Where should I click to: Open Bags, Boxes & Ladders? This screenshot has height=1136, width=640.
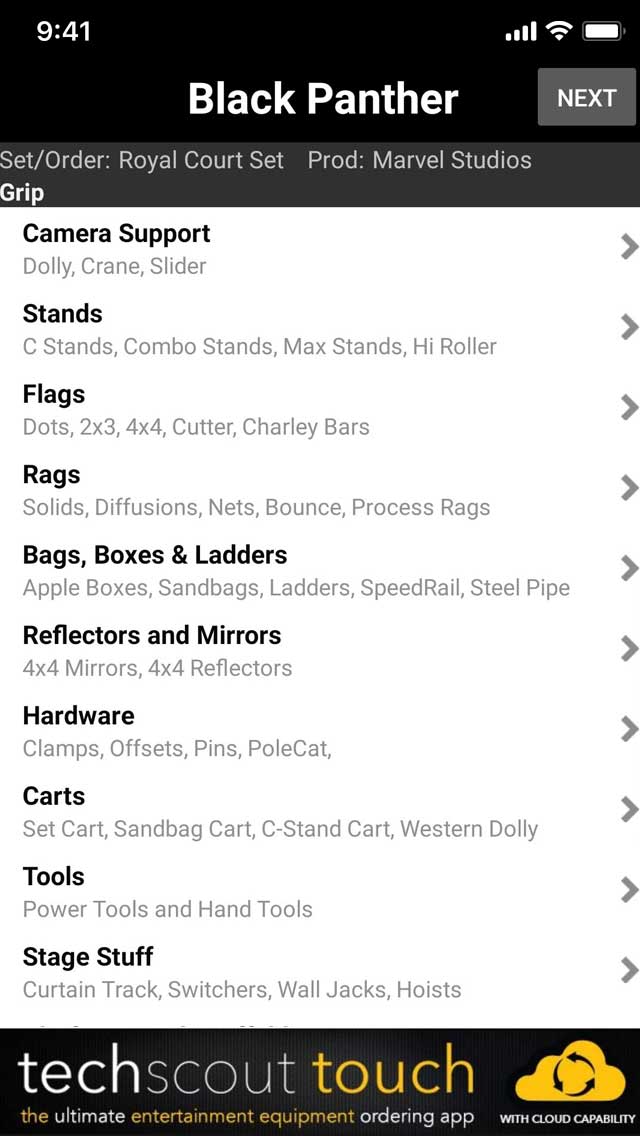coord(320,569)
